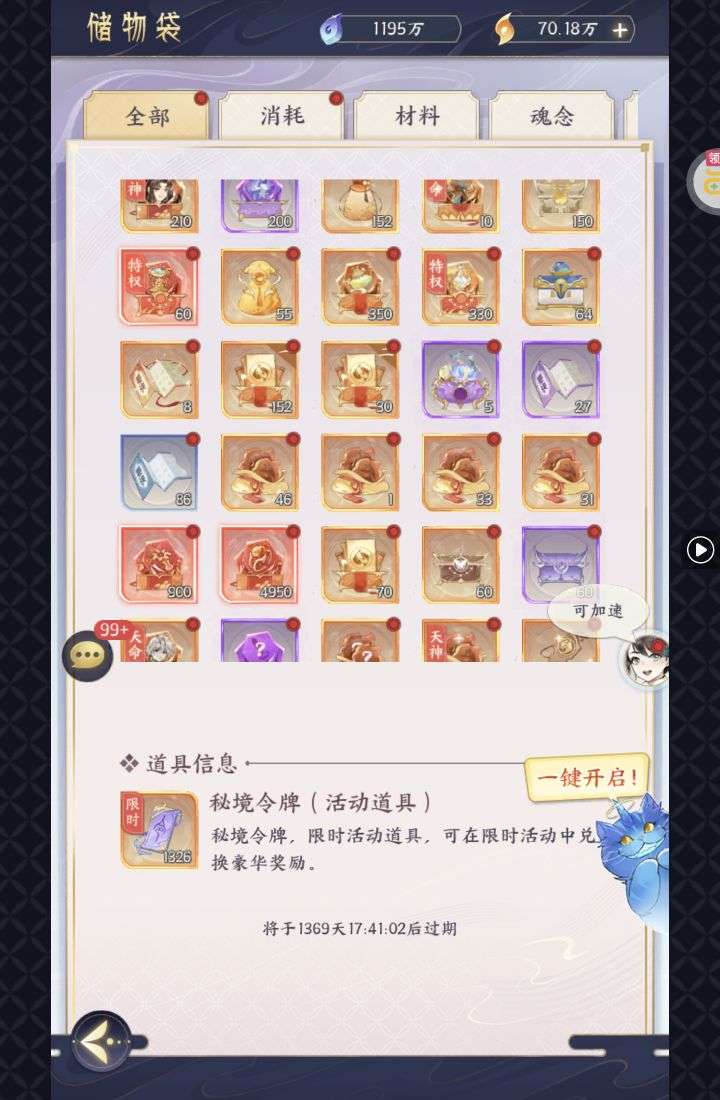Select the brown chest item with 60
Viewport: 720px width, 1100px height.
[x=460, y=565]
